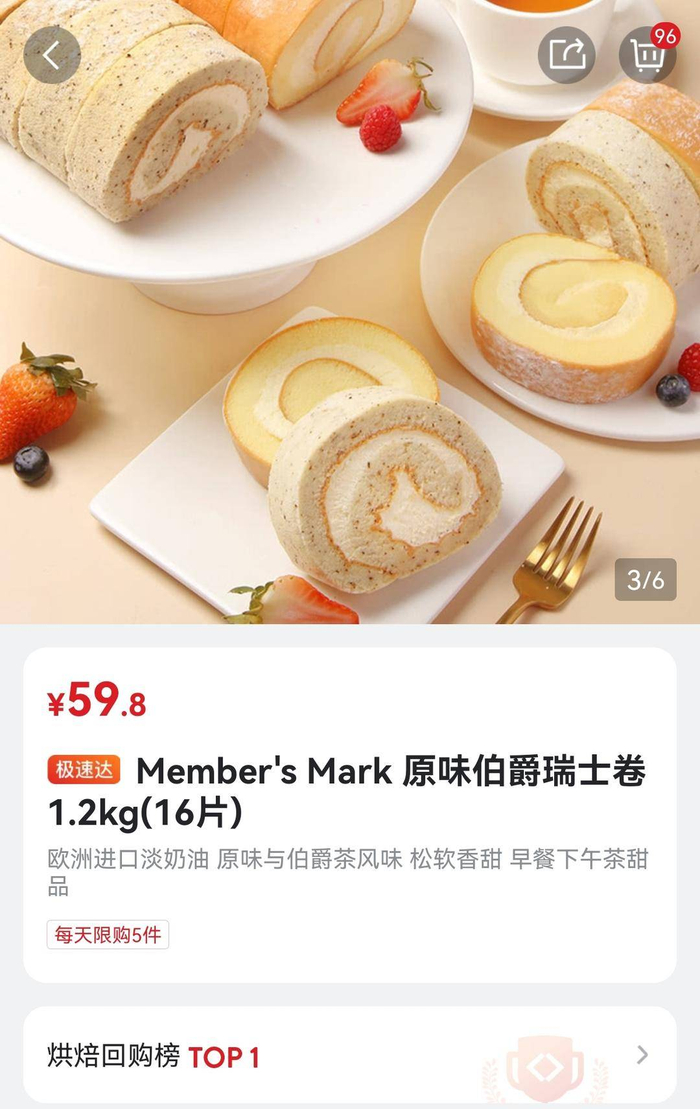
Task: Open the 烘焙回购榜 TOP 1 ranking
Action: [x=349, y=1056]
